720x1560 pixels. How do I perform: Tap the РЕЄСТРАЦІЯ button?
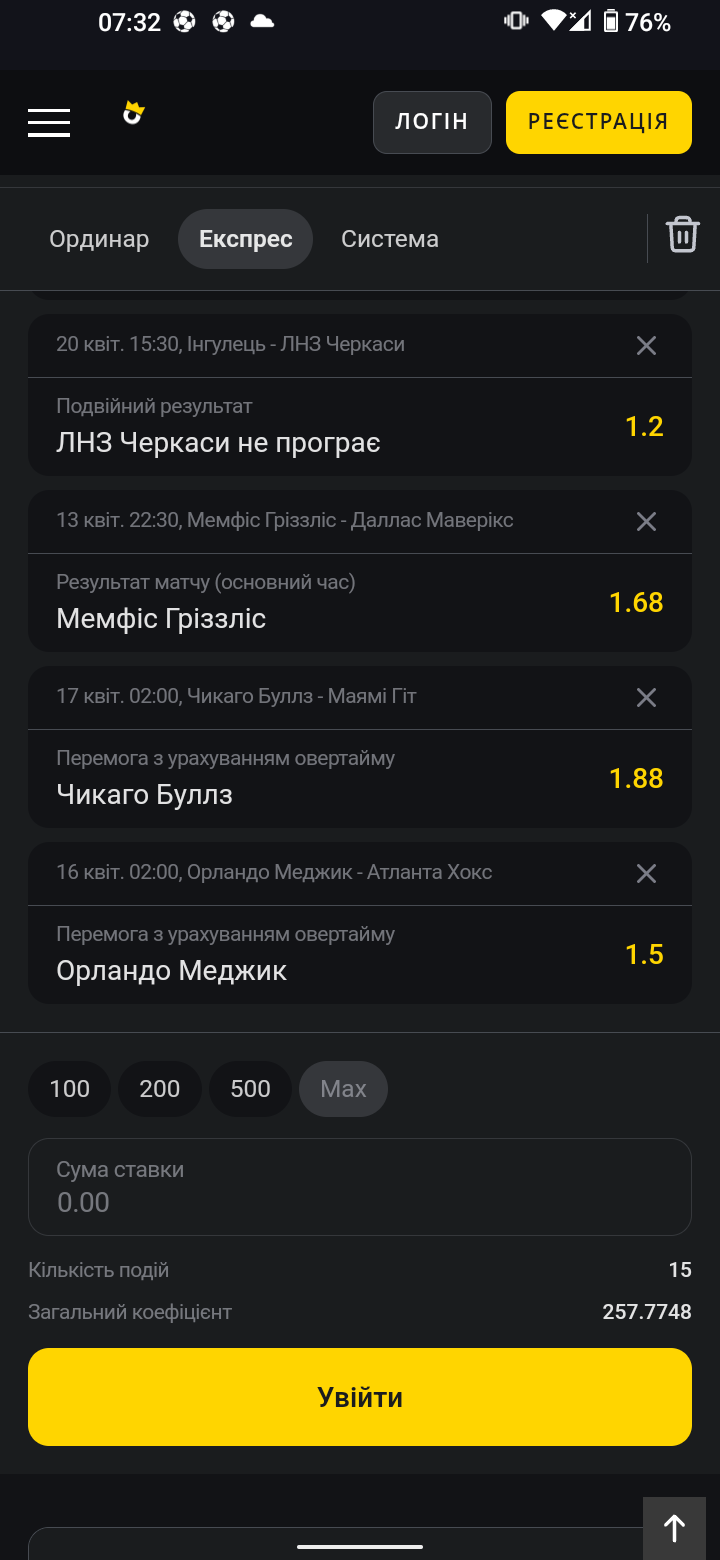(x=598, y=122)
